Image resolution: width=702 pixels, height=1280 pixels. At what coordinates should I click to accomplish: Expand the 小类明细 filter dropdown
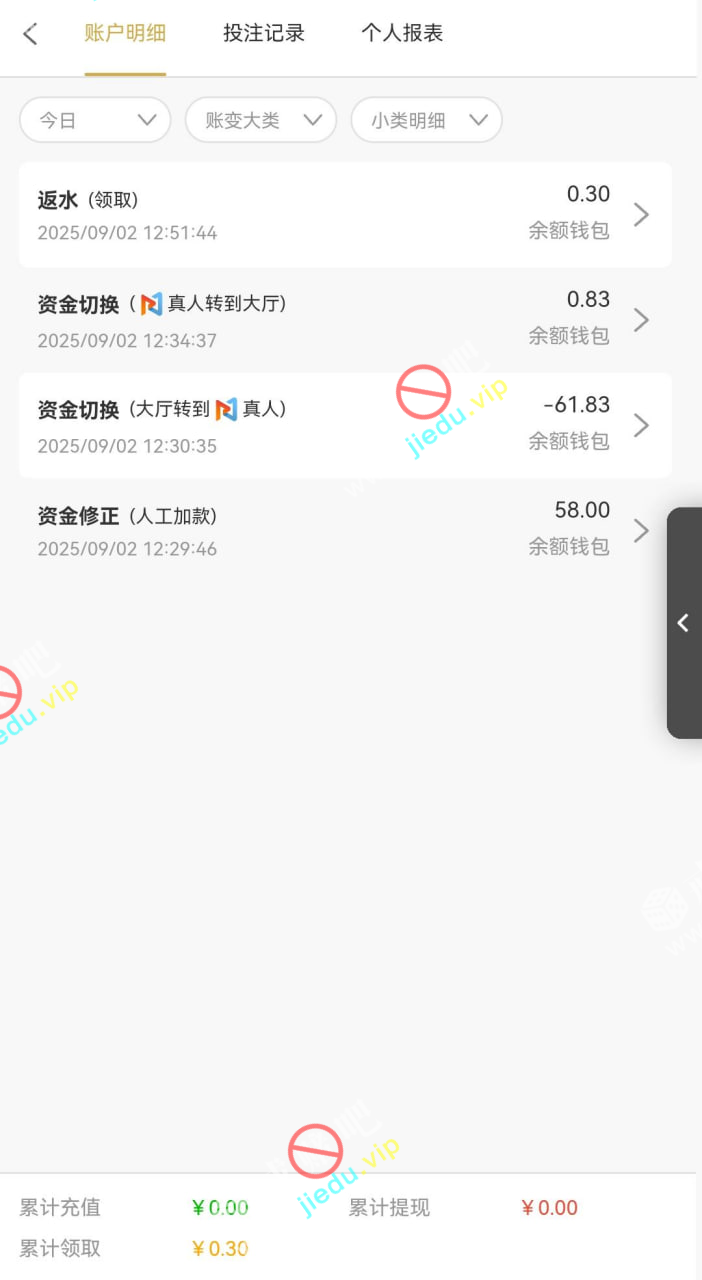(426, 120)
